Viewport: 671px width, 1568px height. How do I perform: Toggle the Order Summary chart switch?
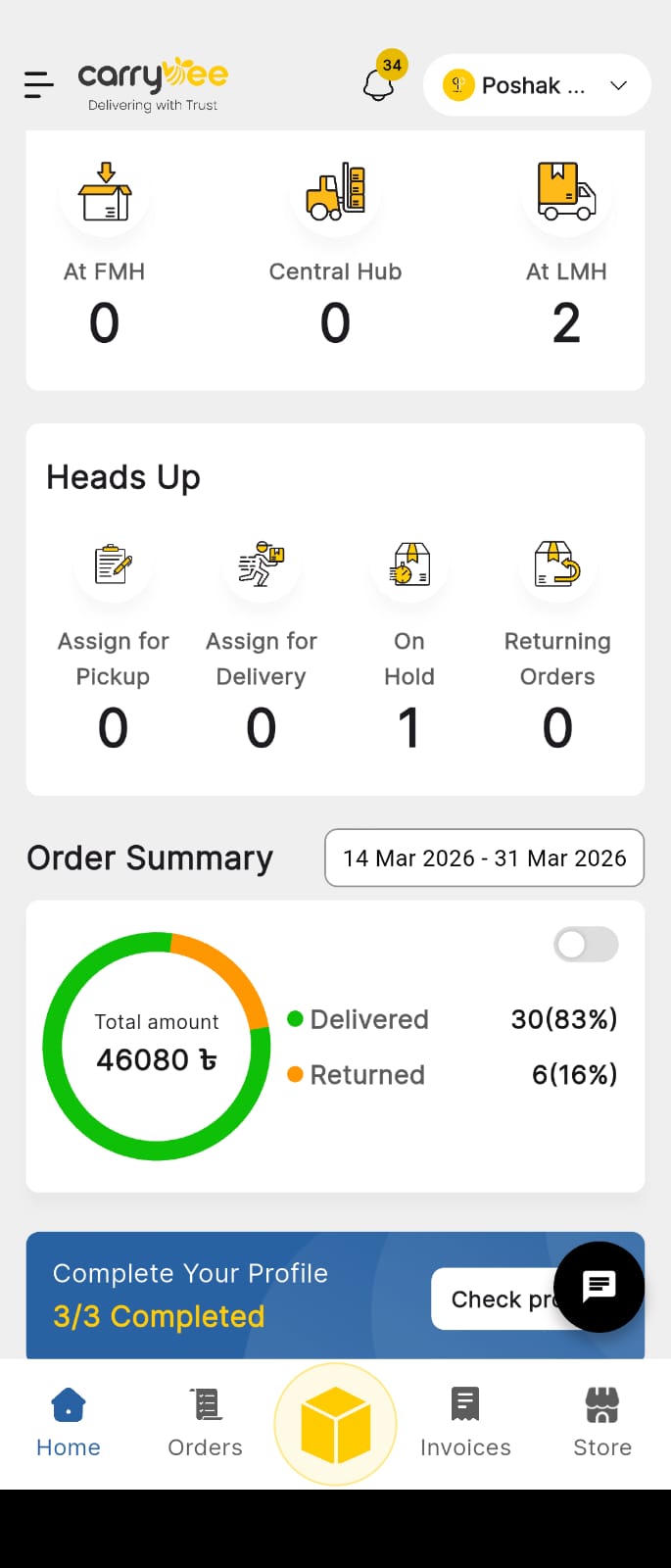[586, 945]
